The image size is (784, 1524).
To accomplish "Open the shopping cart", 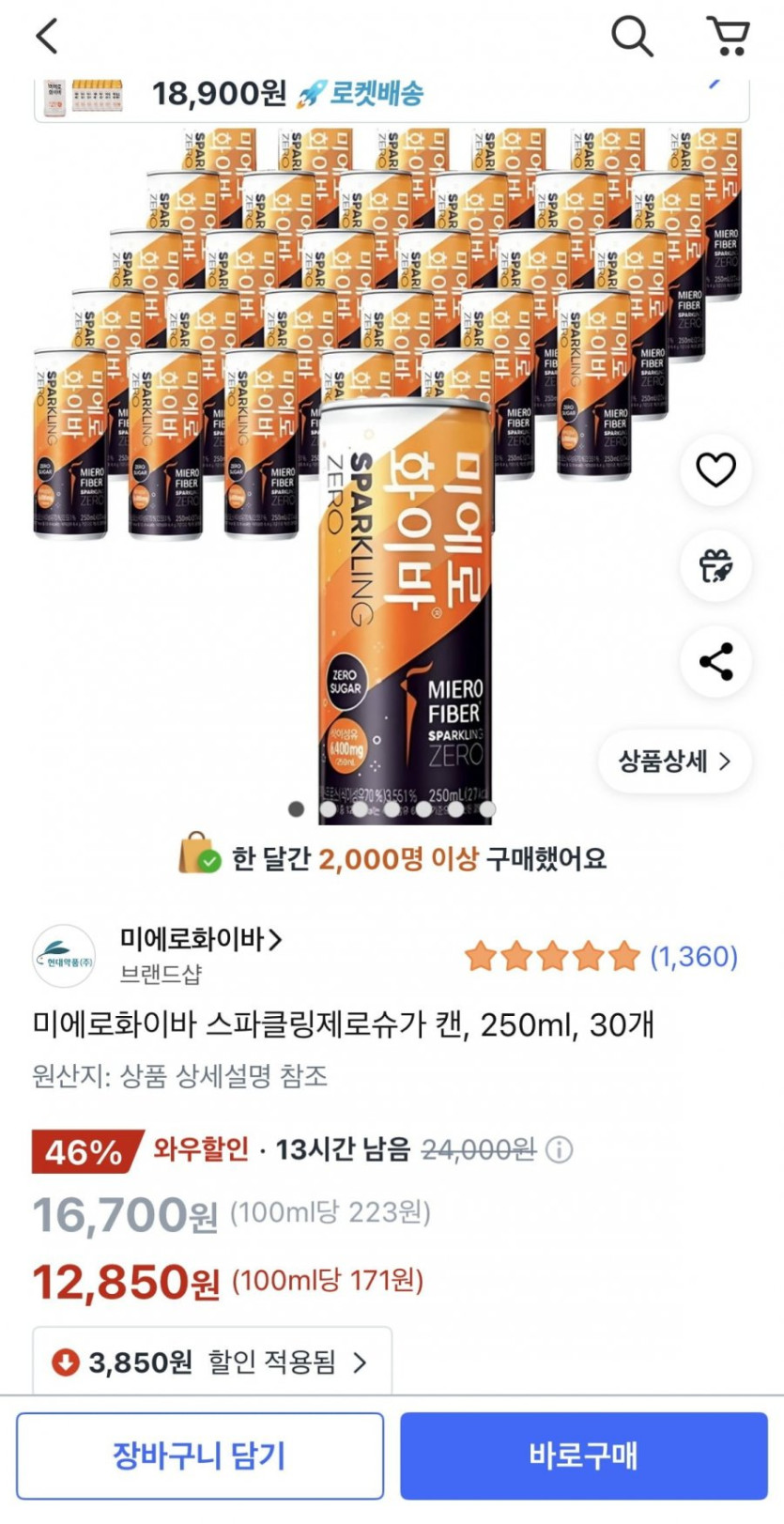I will [729, 37].
